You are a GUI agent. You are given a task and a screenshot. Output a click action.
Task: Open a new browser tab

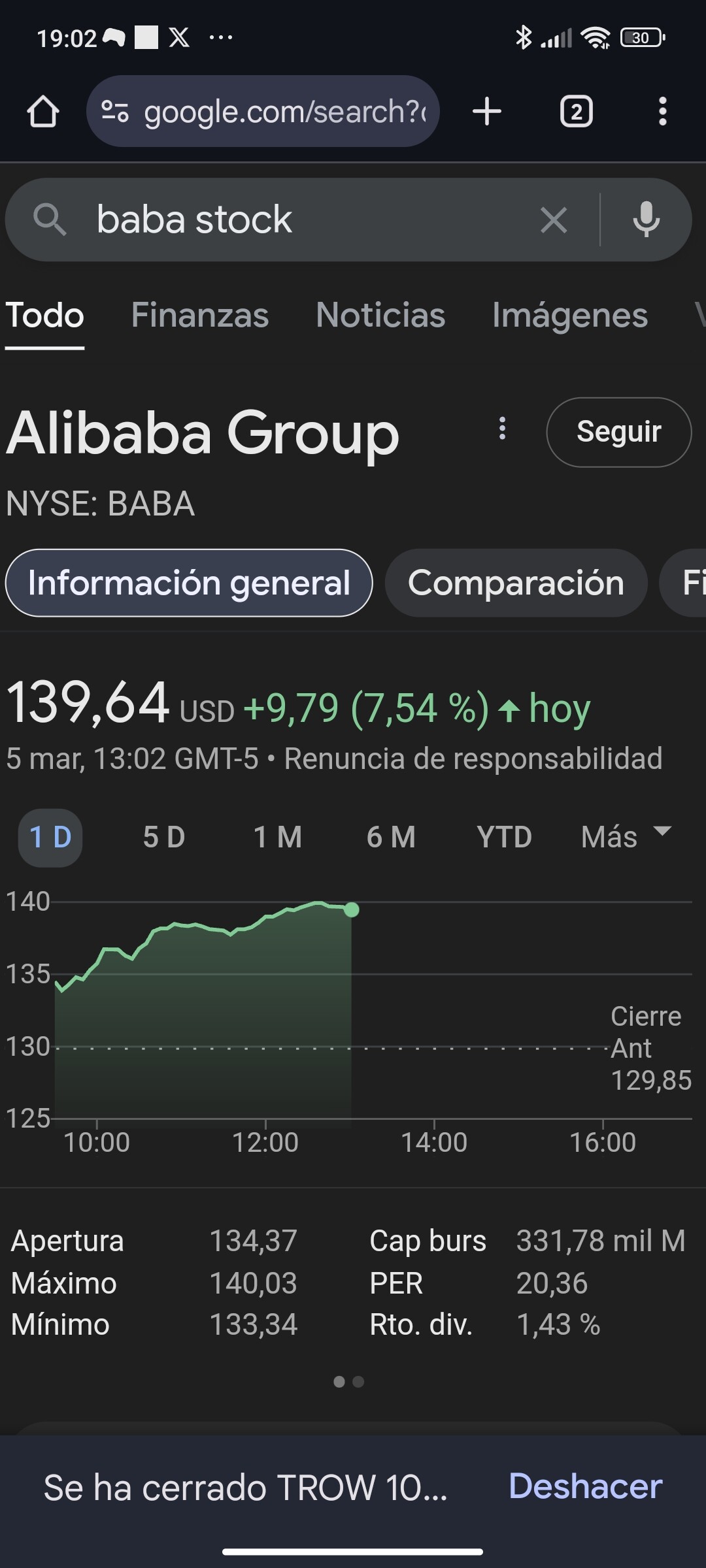(x=487, y=112)
